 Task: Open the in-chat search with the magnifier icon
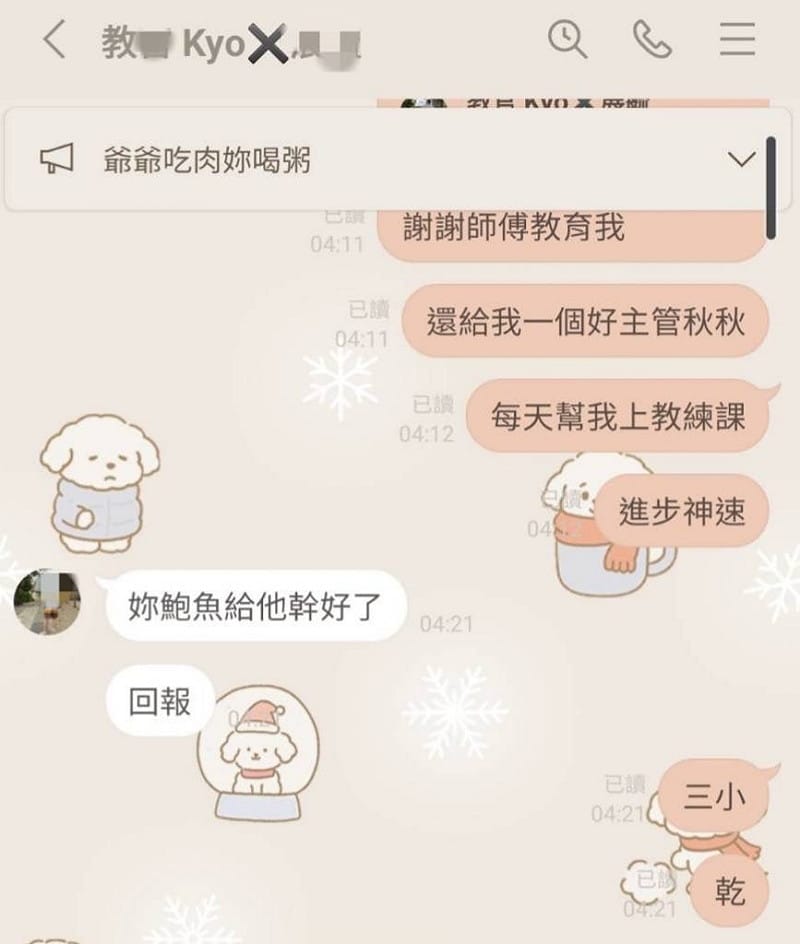(566, 39)
